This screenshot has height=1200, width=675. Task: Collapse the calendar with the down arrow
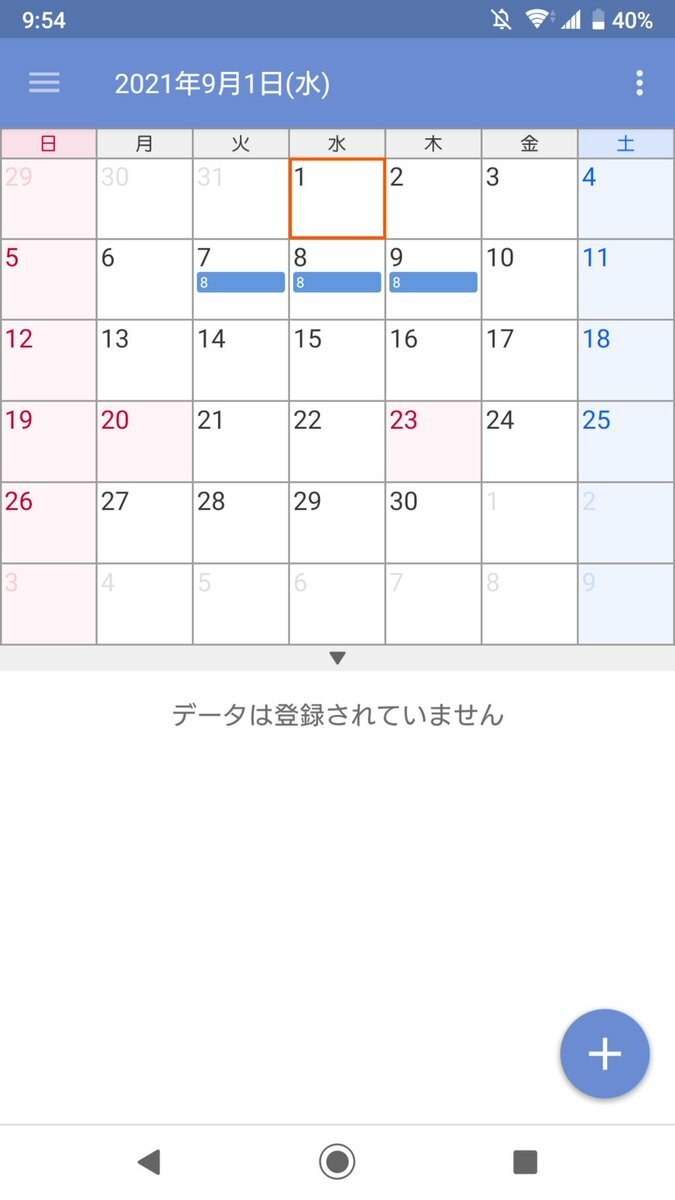point(338,658)
